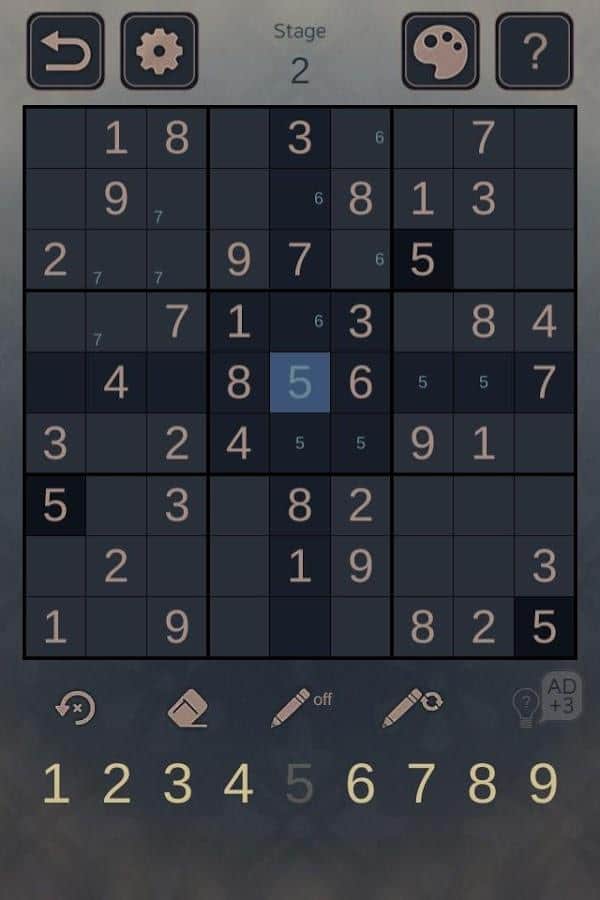Enter number 6 from the number pad

[360, 785]
